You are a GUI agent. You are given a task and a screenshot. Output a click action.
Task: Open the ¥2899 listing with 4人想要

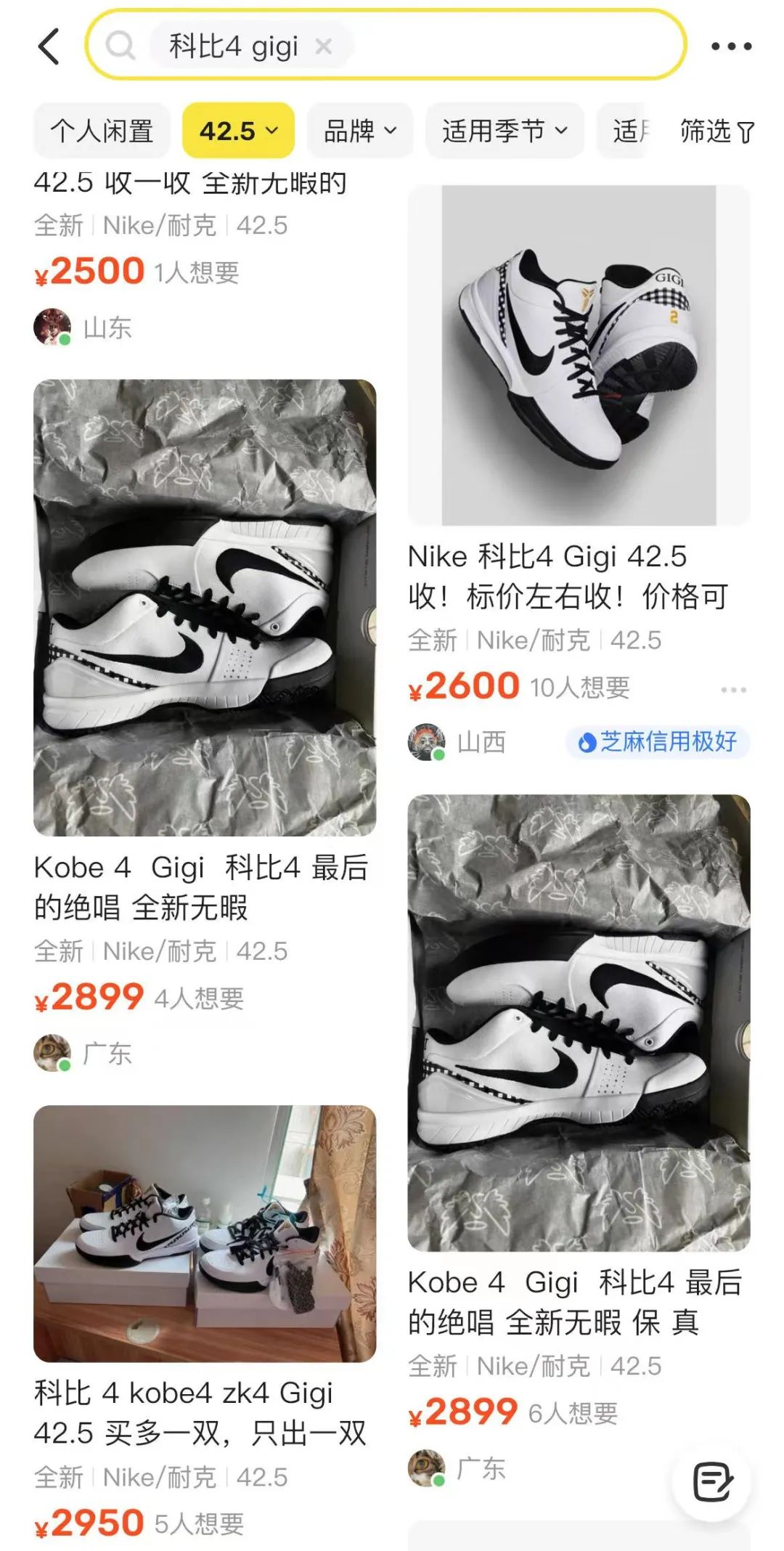205,654
